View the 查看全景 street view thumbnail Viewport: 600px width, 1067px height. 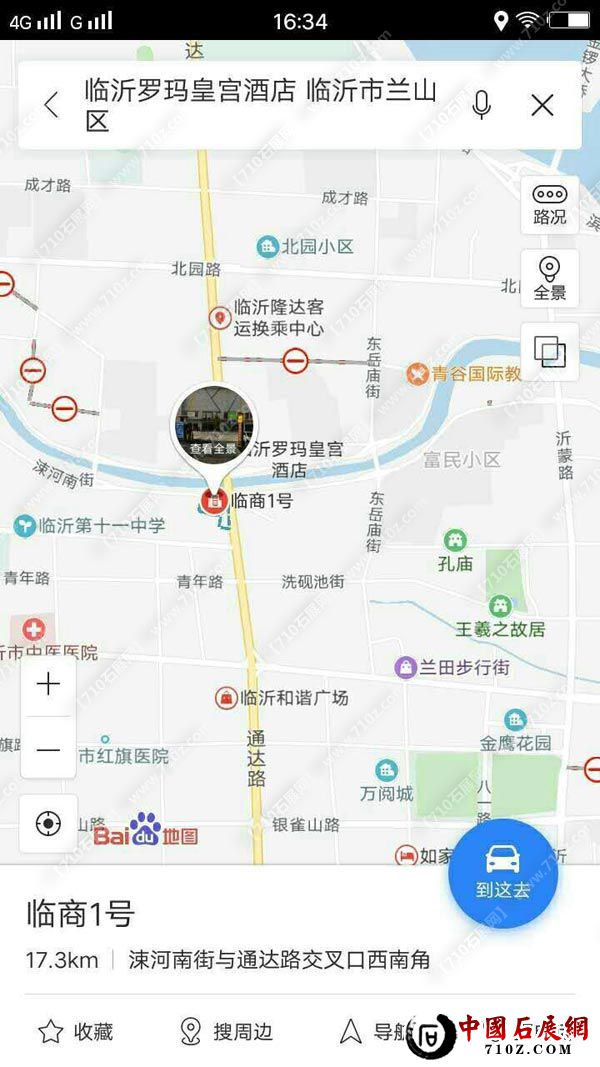pyautogui.click(x=213, y=426)
